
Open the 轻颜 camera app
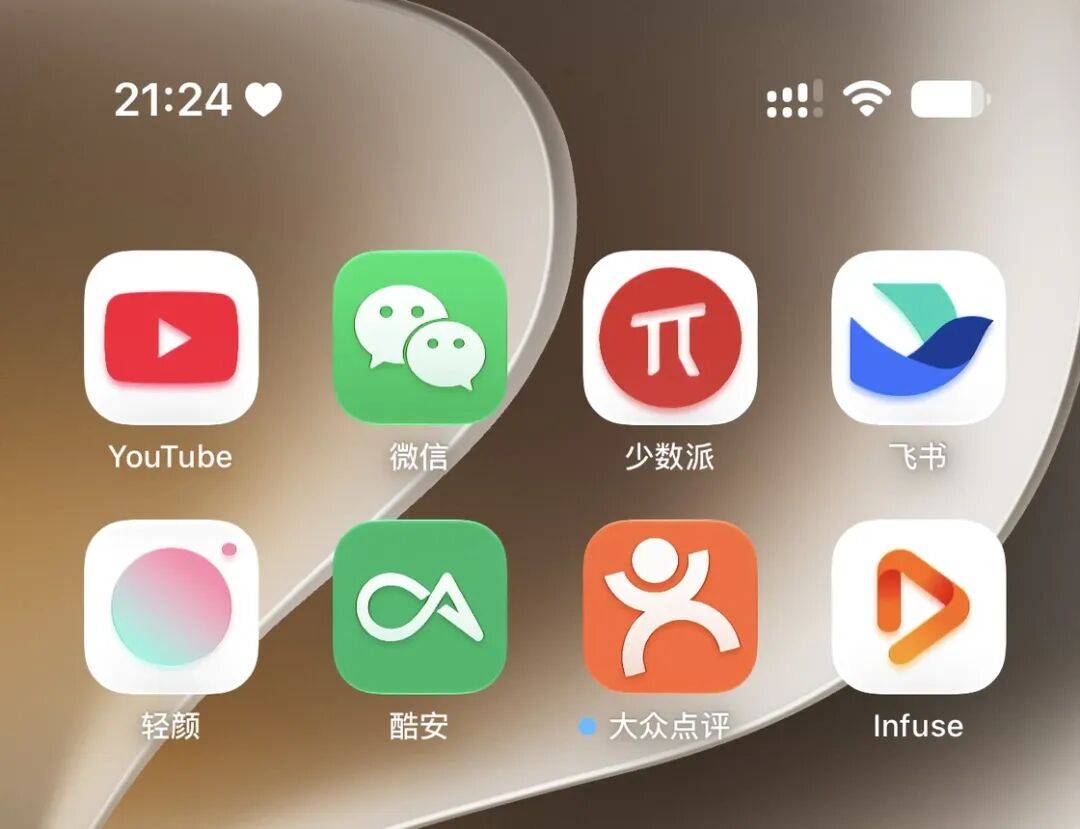(x=171, y=607)
